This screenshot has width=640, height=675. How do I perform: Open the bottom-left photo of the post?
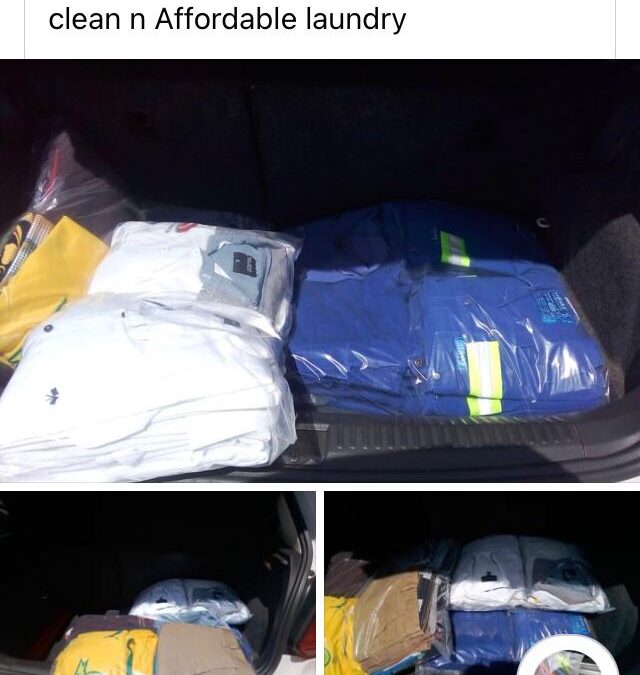point(157,582)
